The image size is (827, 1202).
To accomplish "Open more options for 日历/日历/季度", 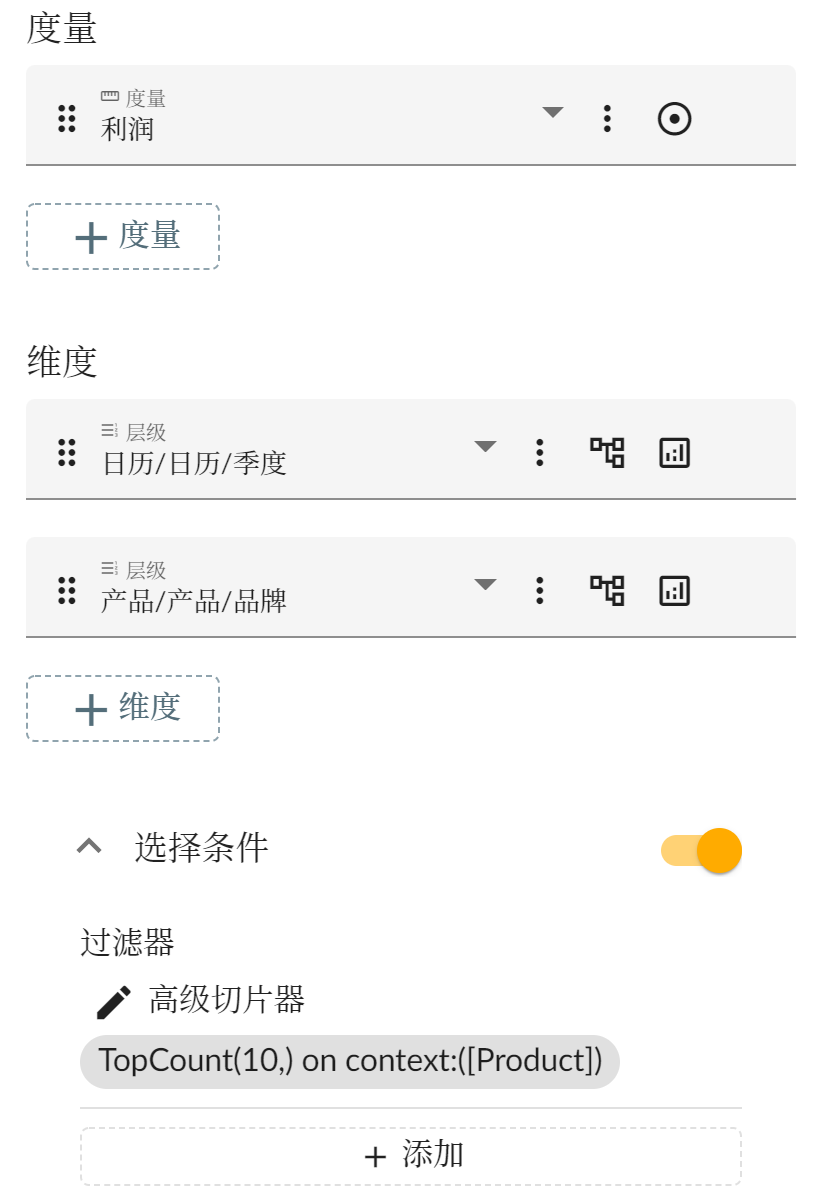I will coord(540,453).
